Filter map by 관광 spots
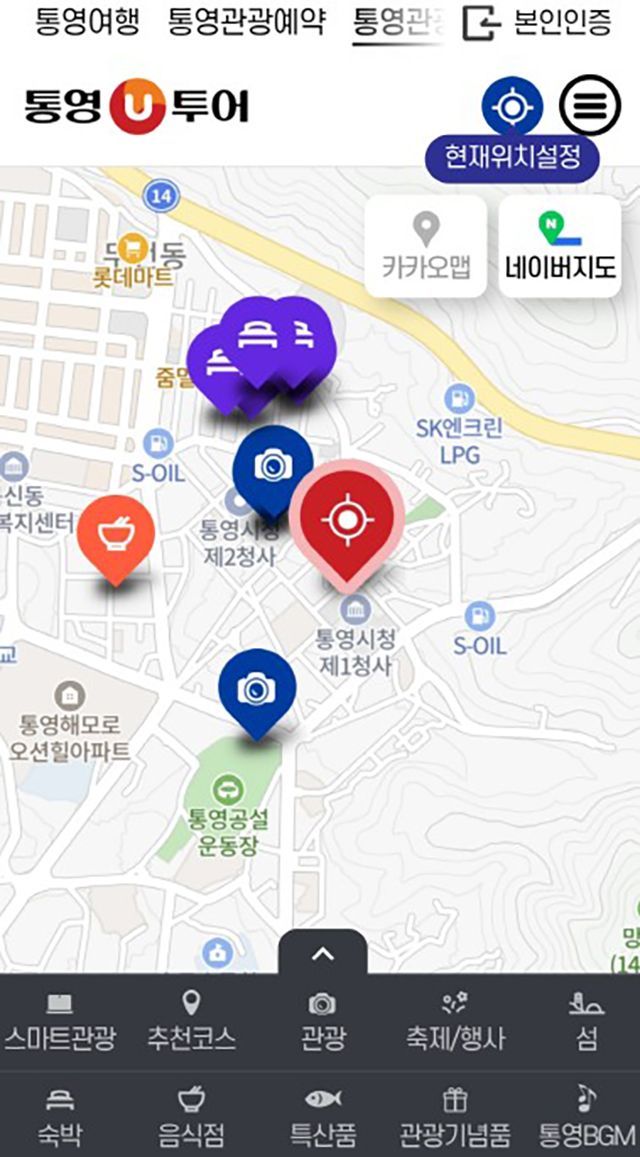 [322, 1021]
